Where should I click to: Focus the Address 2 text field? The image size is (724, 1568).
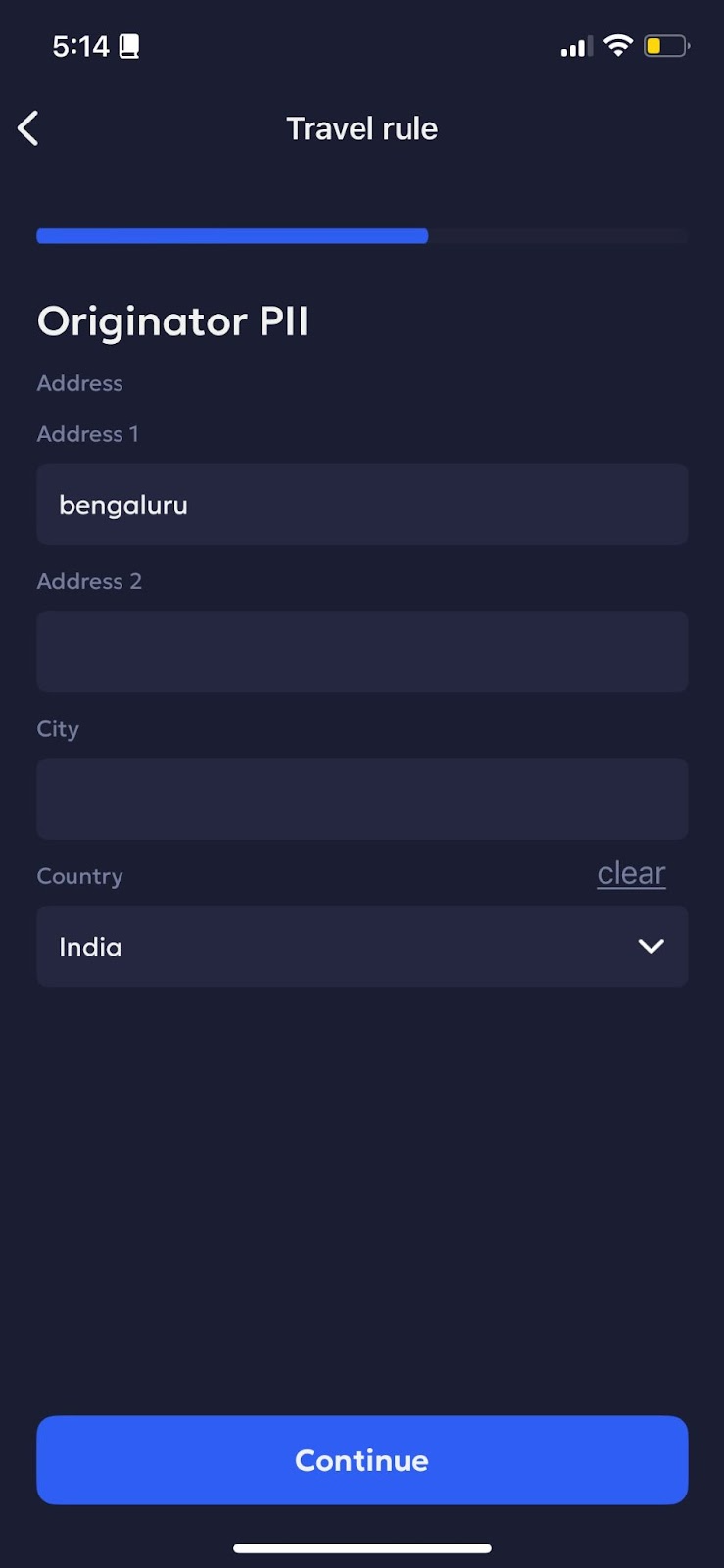tap(362, 652)
